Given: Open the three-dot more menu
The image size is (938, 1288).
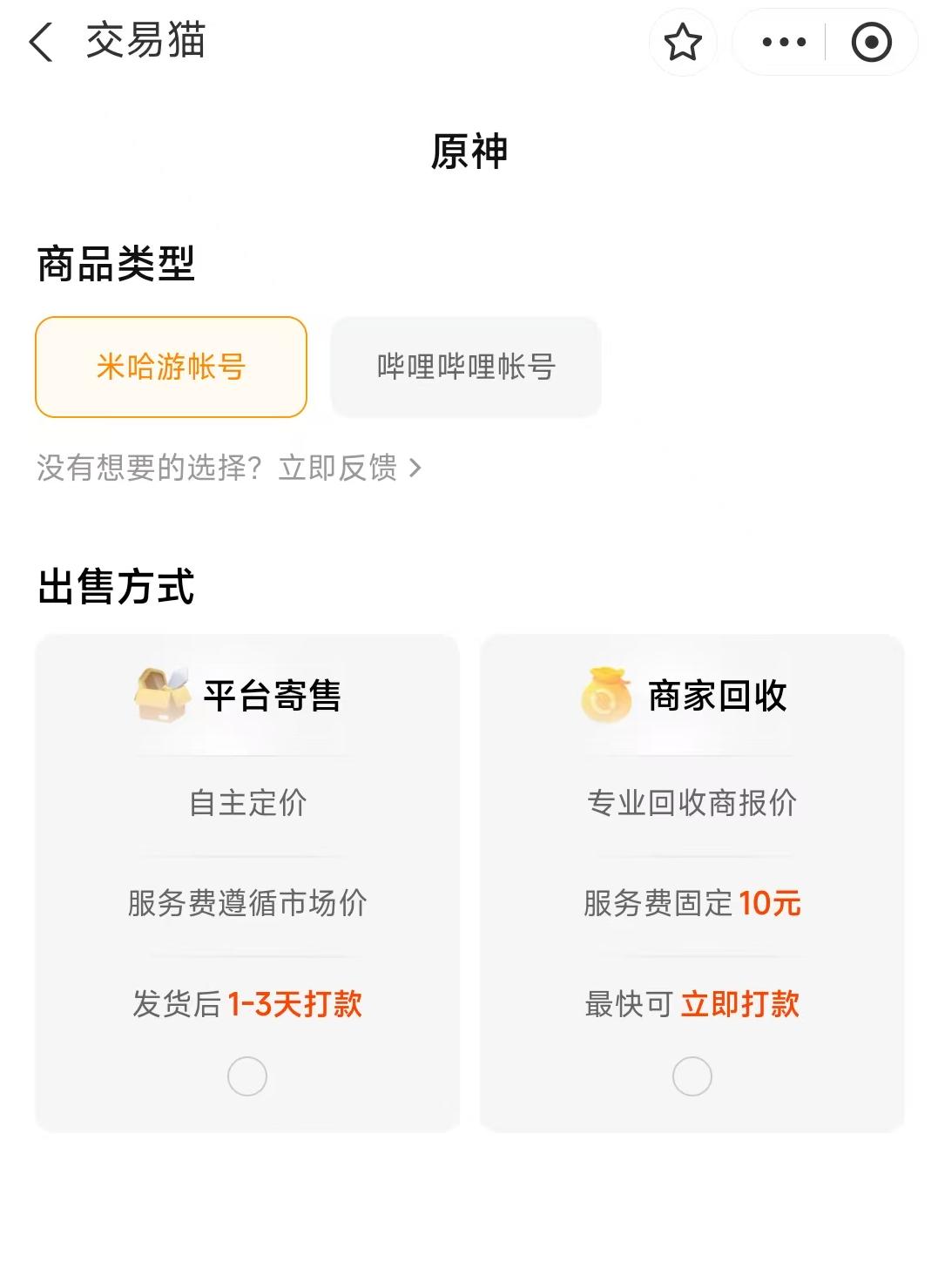Looking at the screenshot, I should [783, 42].
